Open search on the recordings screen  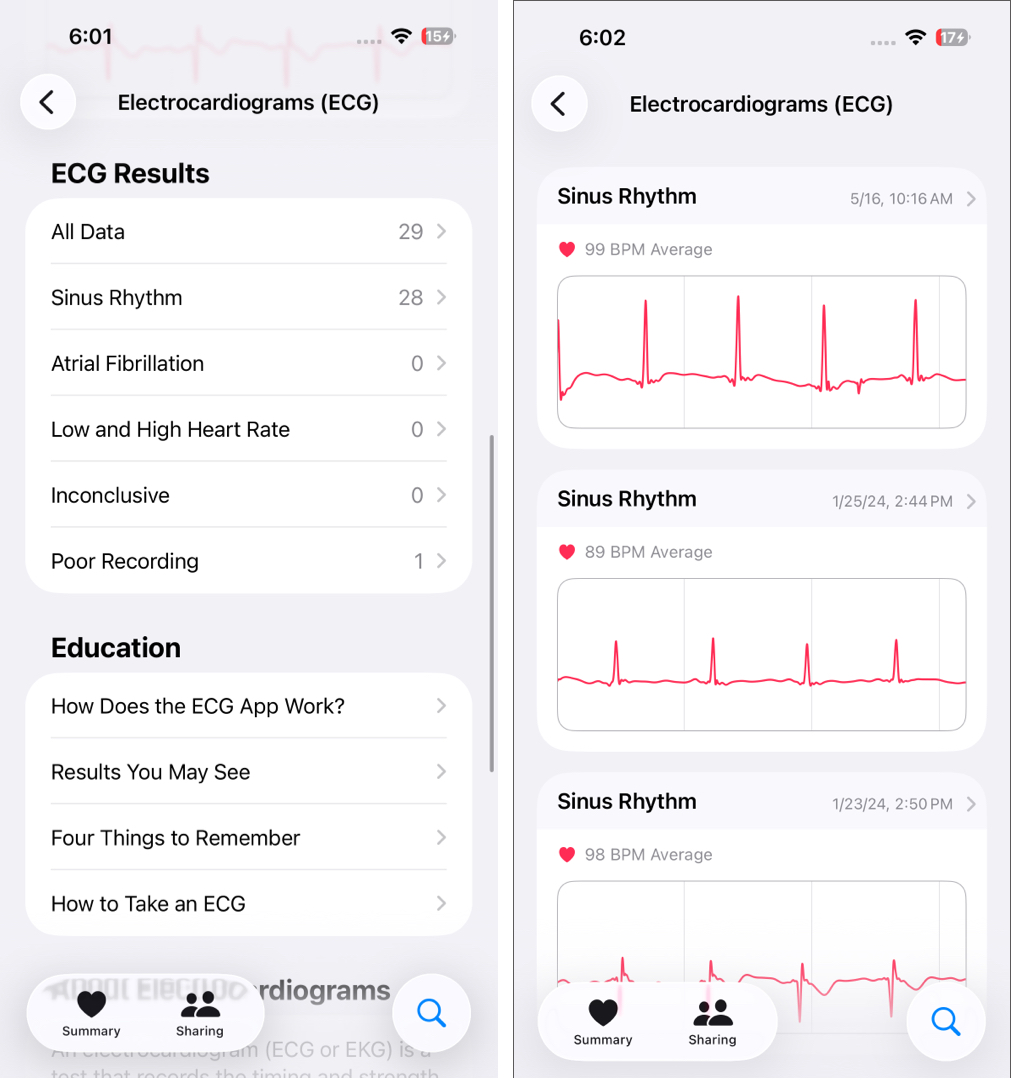click(x=945, y=1022)
